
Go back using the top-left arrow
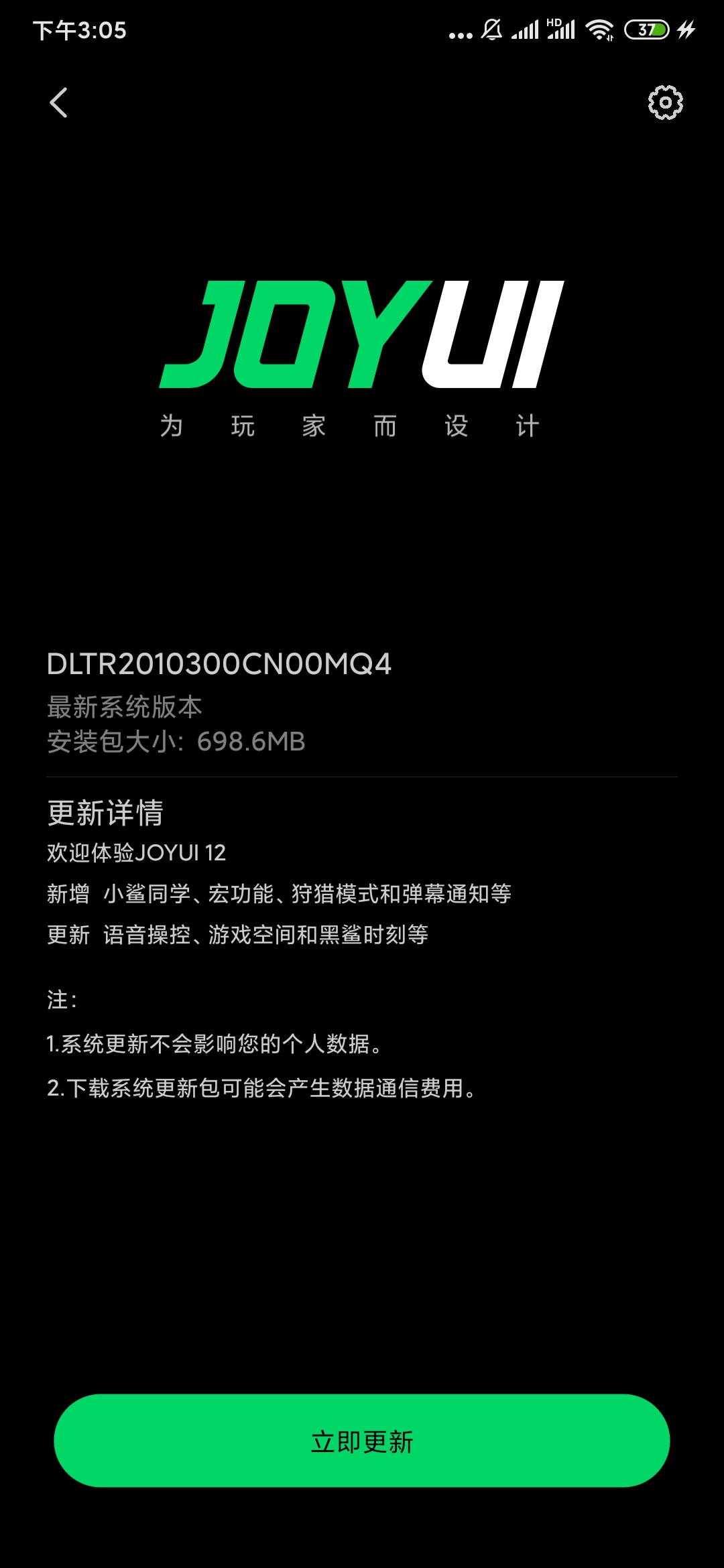(x=59, y=103)
